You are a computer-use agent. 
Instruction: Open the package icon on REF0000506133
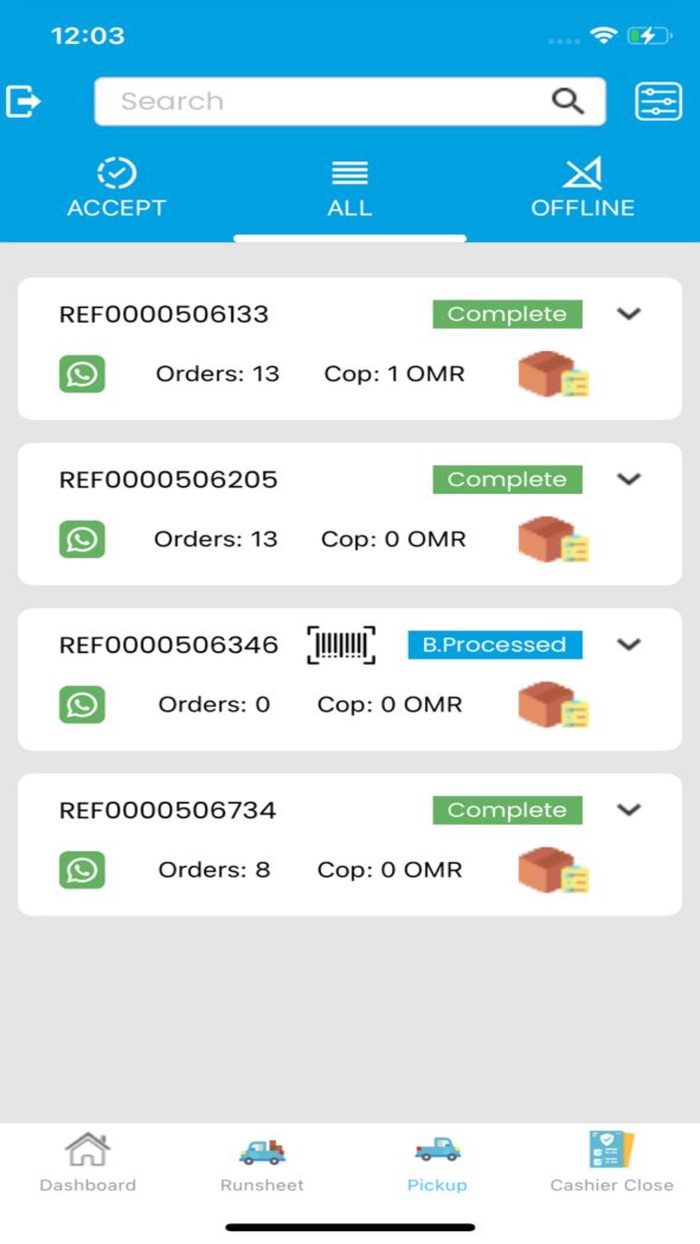tap(554, 374)
